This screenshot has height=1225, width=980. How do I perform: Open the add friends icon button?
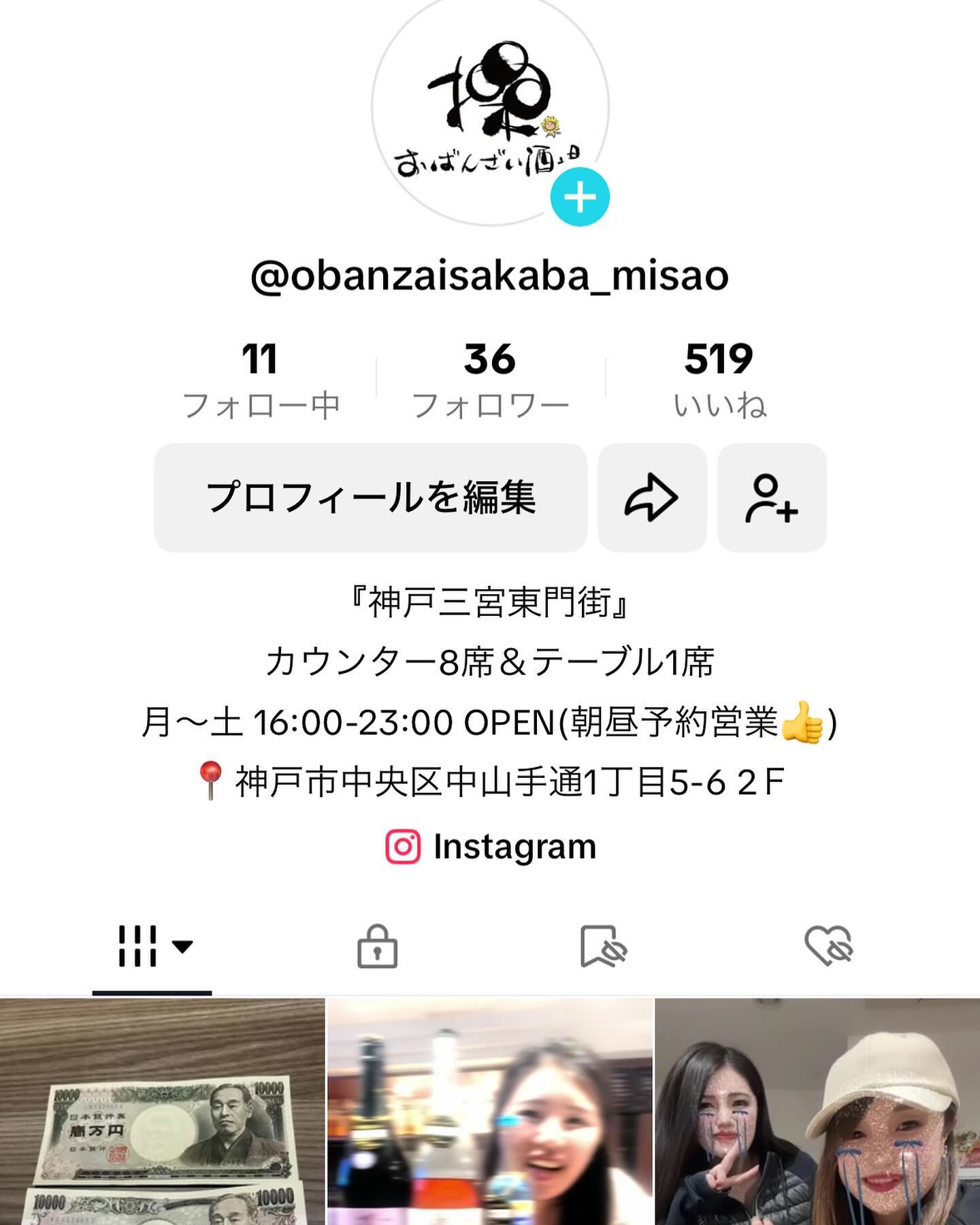point(771,497)
